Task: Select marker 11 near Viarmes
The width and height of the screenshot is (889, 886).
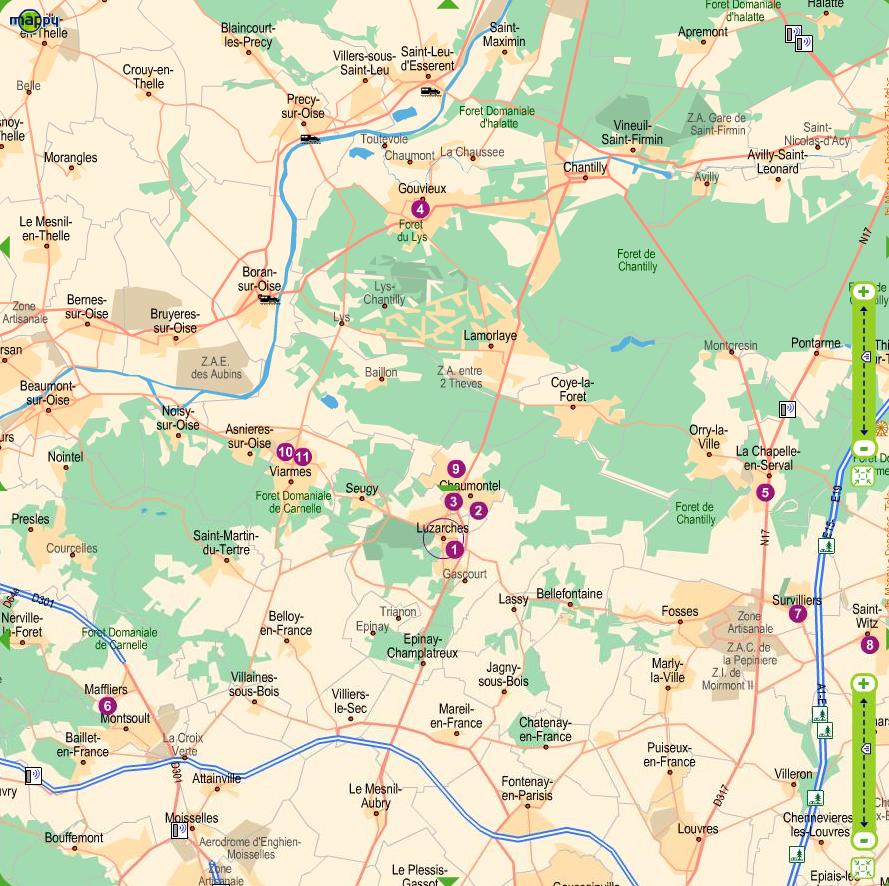Action: pyautogui.click(x=303, y=457)
